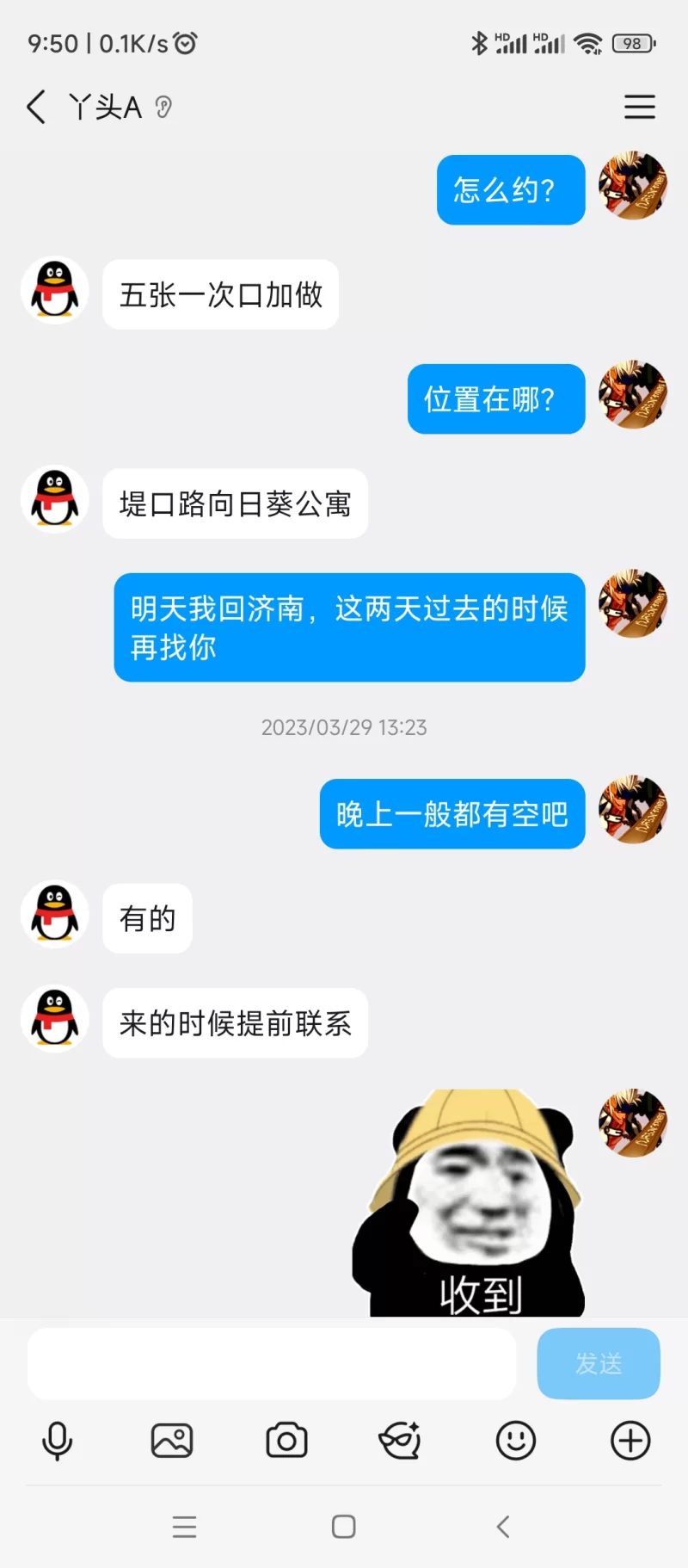Viewport: 688px width, 1568px height.
Task: Tap the message input field
Action: 271,1363
